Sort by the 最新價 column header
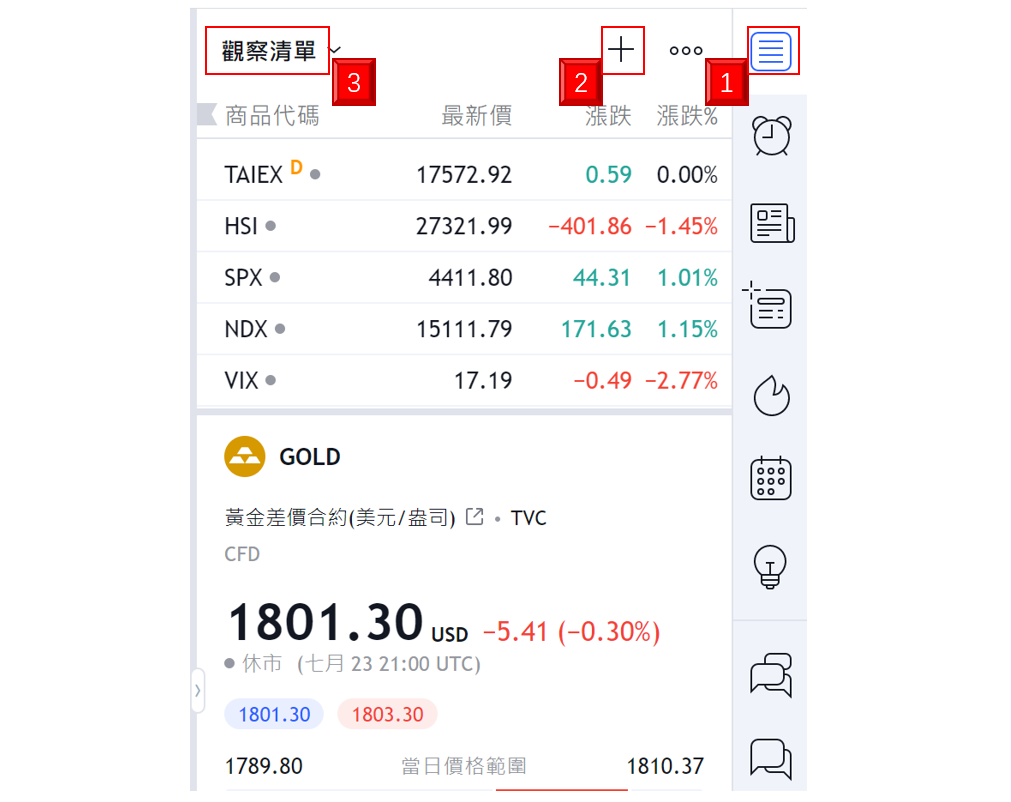Screen dimensions: 1011x802 coord(476,116)
